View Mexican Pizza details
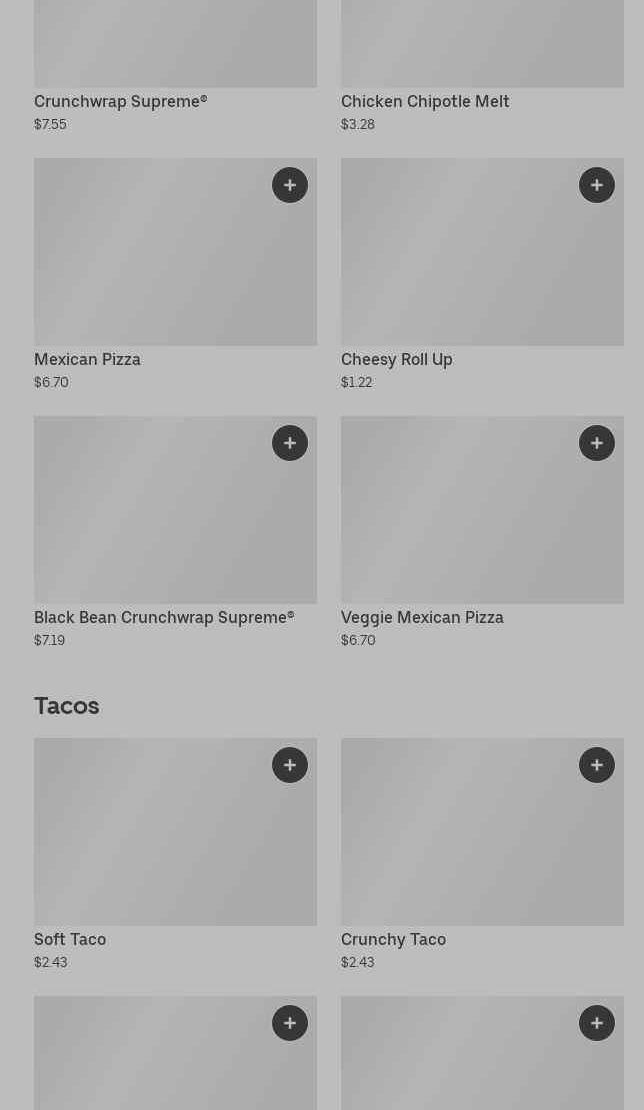The height and width of the screenshot is (1110, 644). click(x=176, y=275)
